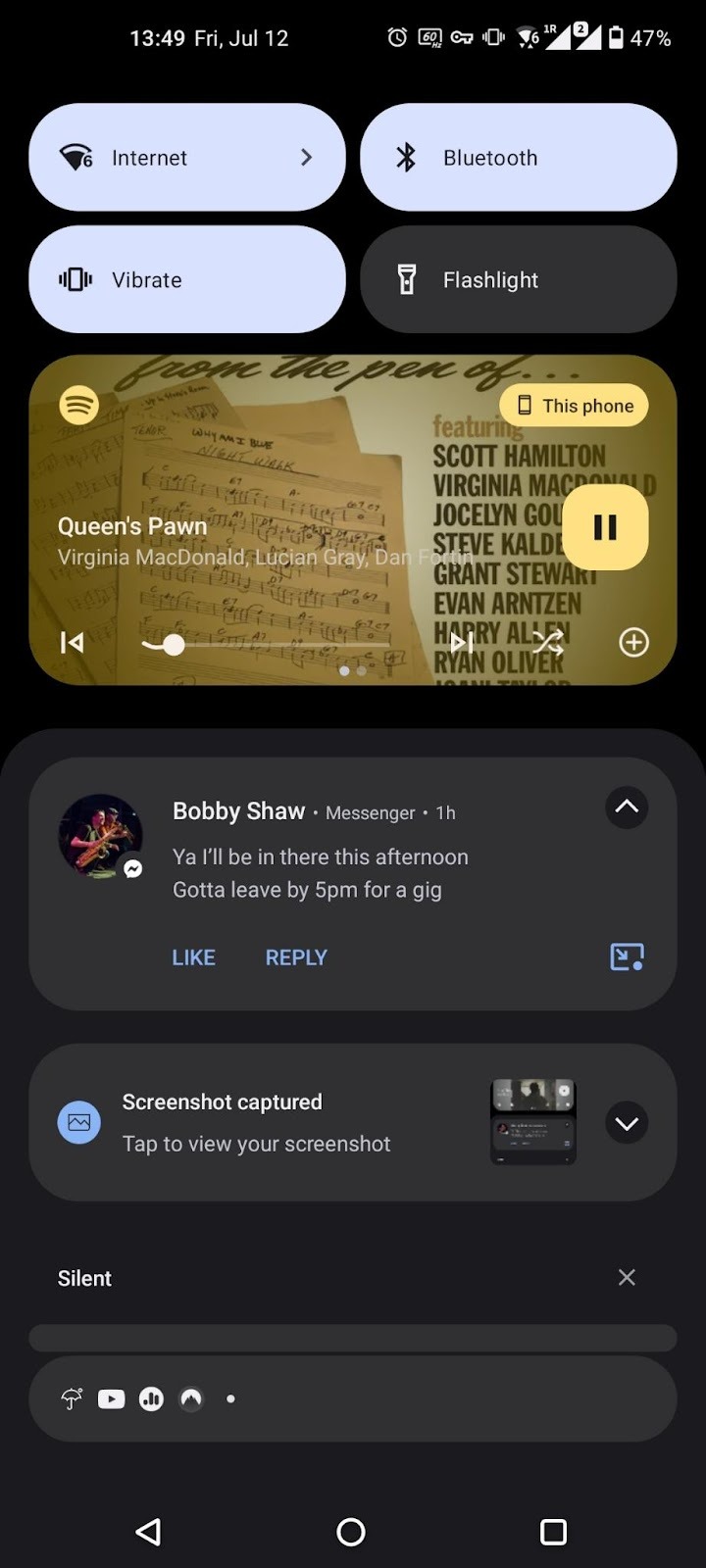Go to the home screen
706x1568 pixels.
pos(351,1532)
